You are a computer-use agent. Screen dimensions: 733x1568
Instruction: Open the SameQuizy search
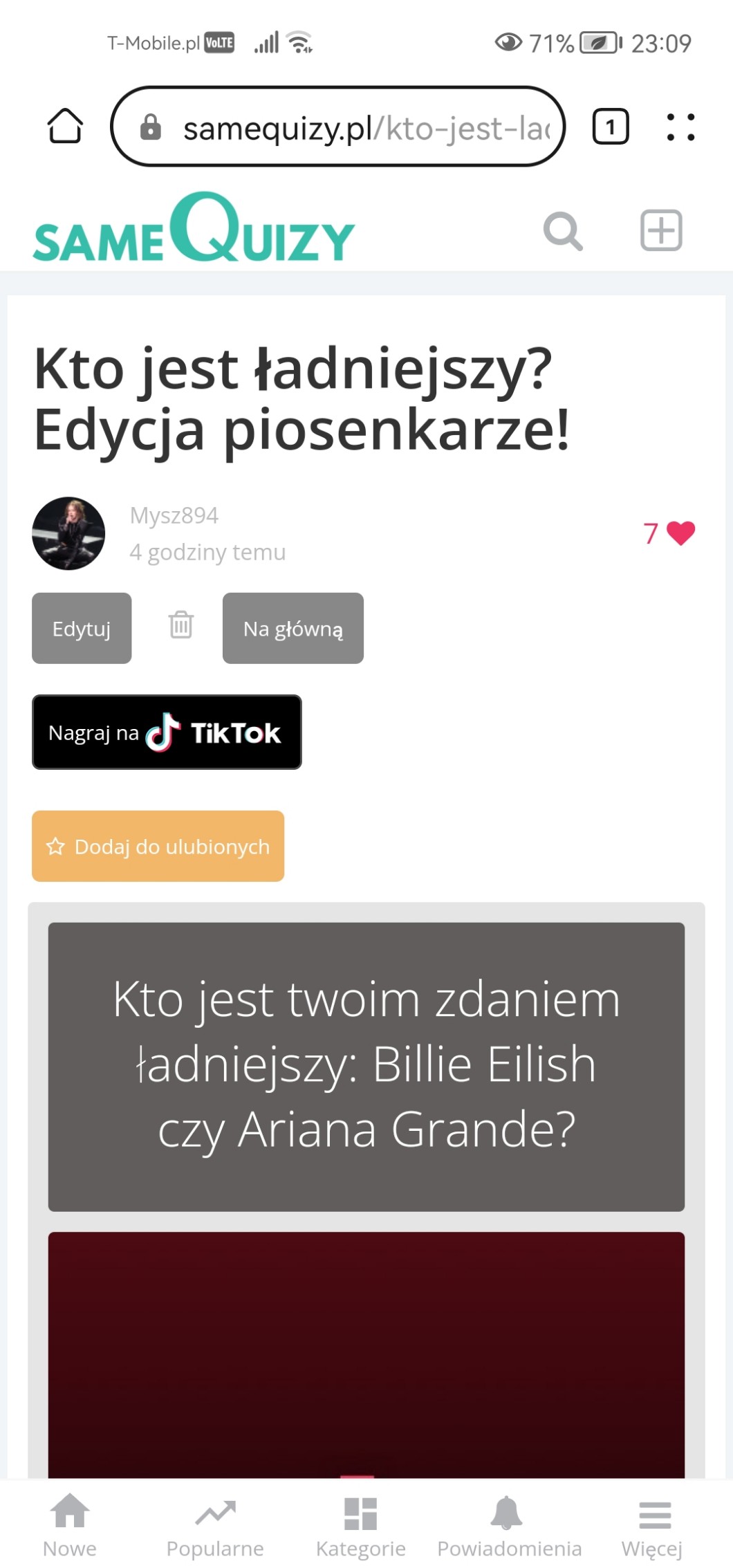(563, 231)
